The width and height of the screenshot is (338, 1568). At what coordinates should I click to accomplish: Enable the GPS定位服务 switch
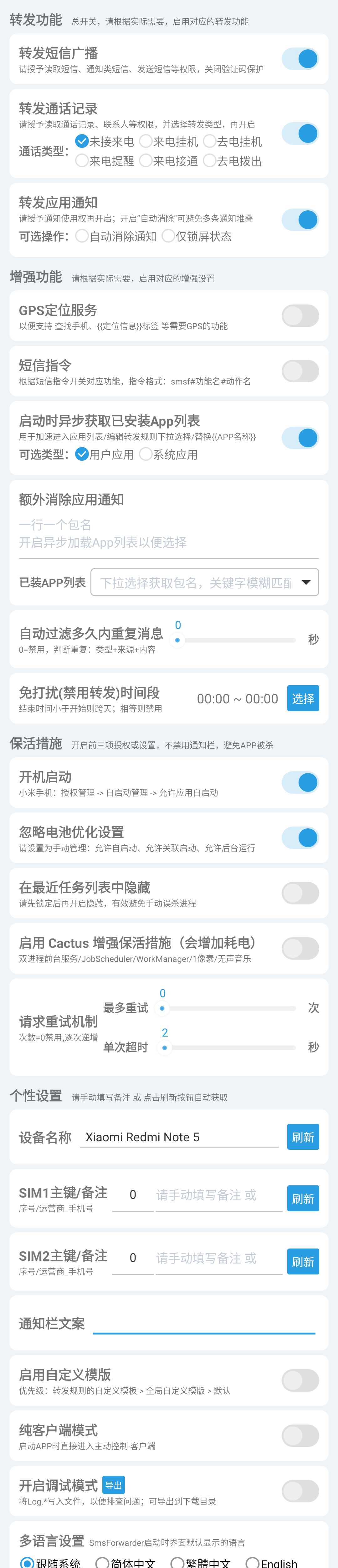pos(300,316)
